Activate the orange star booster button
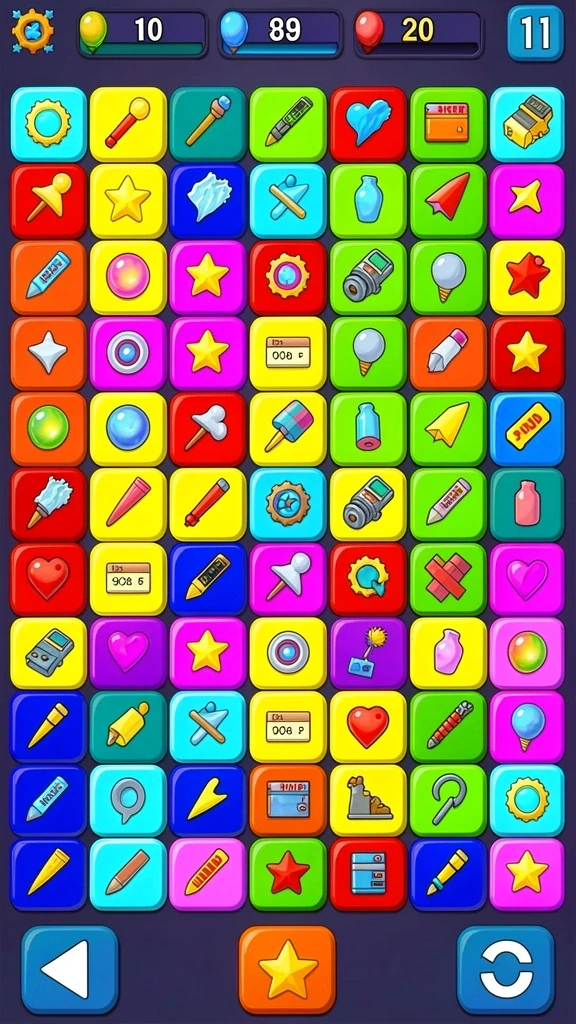The image size is (576, 1024). [x=287, y=969]
